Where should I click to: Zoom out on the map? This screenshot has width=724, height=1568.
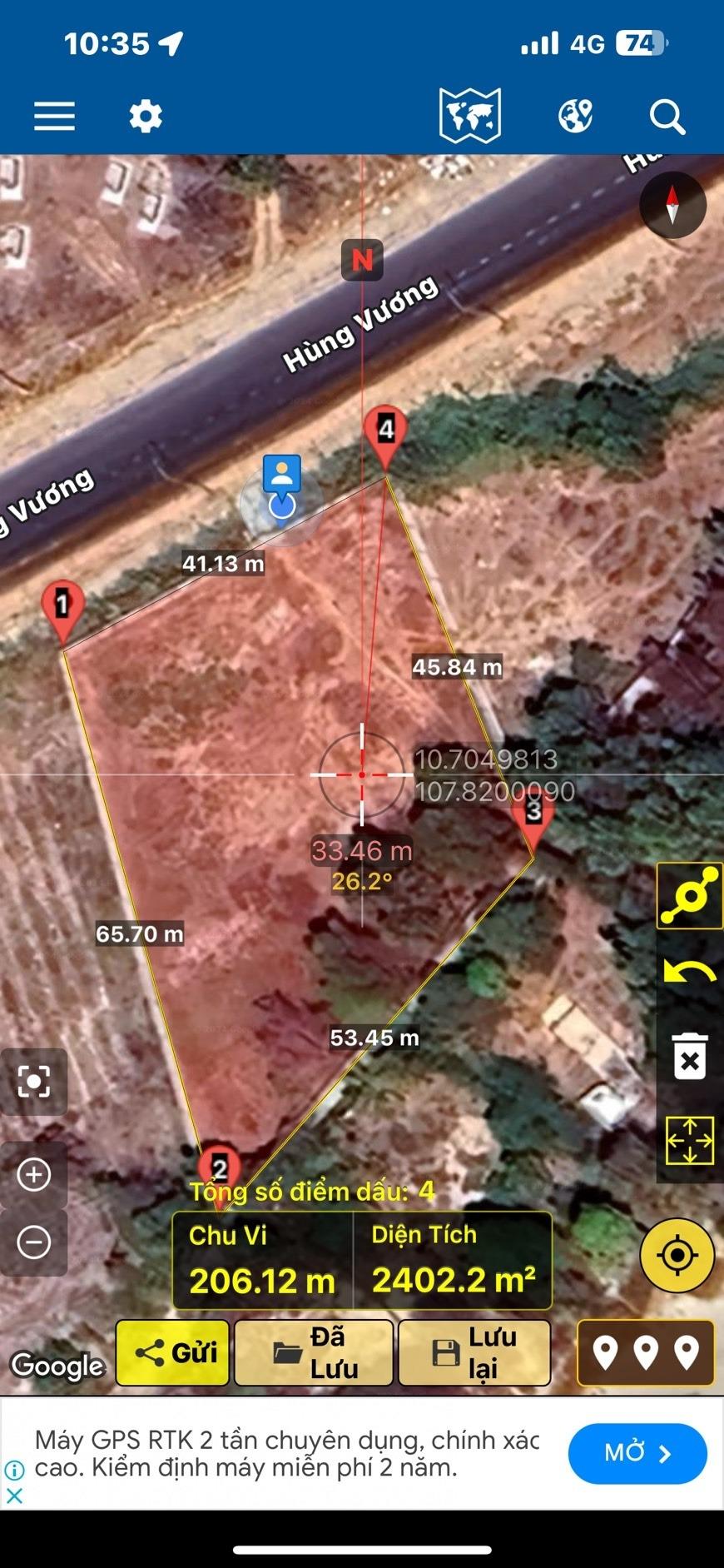coord(34,1242)
